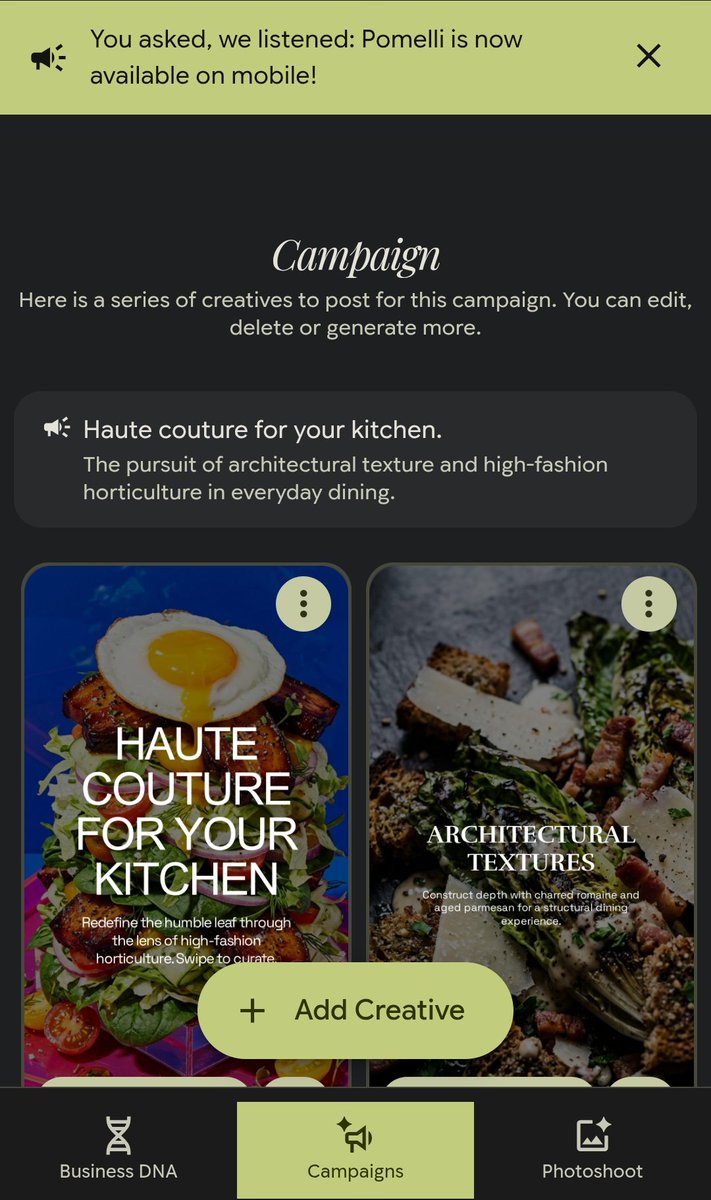Select the Campaigns tab
Image resolution: width=711 pixels, height=1200 pixels.
click(355, 1149)
